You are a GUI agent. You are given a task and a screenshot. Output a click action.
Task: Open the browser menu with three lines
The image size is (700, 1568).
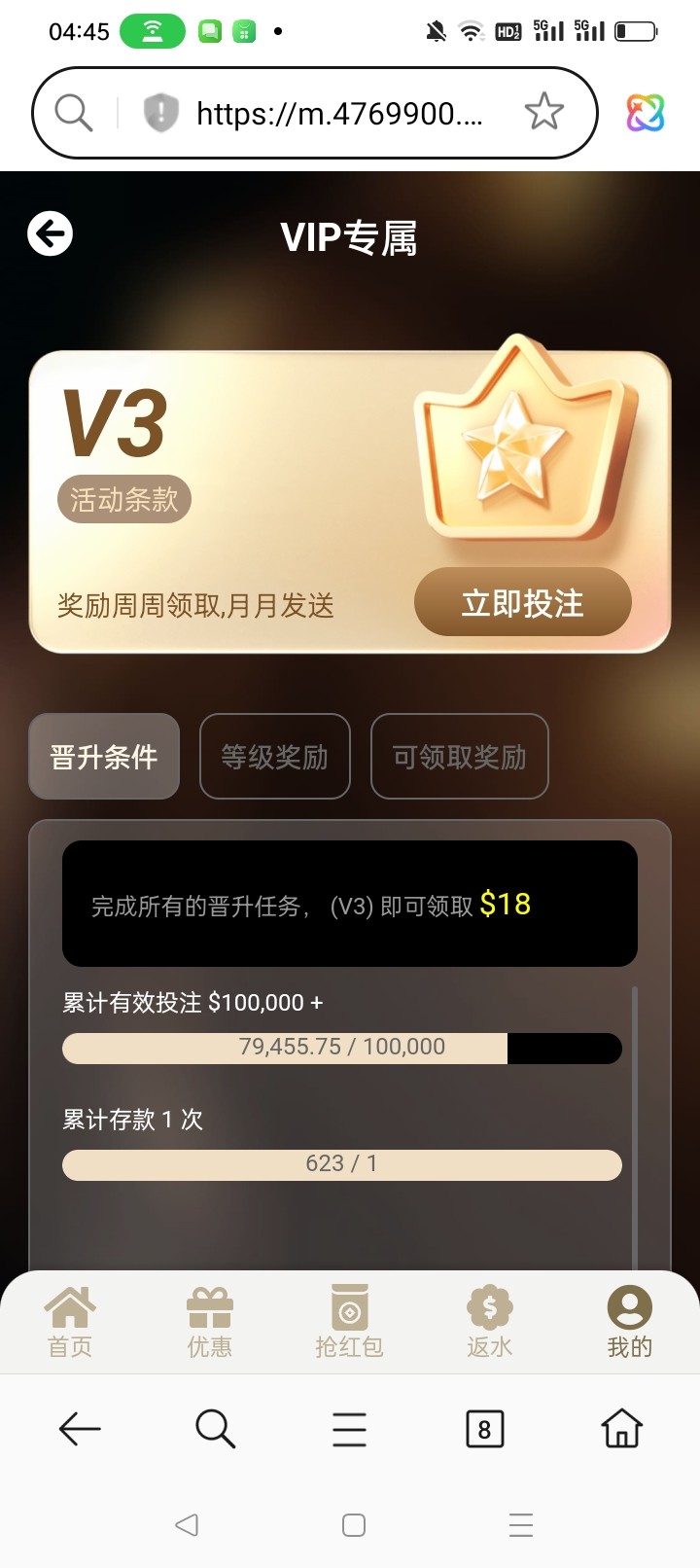(x=349, y=1429)
